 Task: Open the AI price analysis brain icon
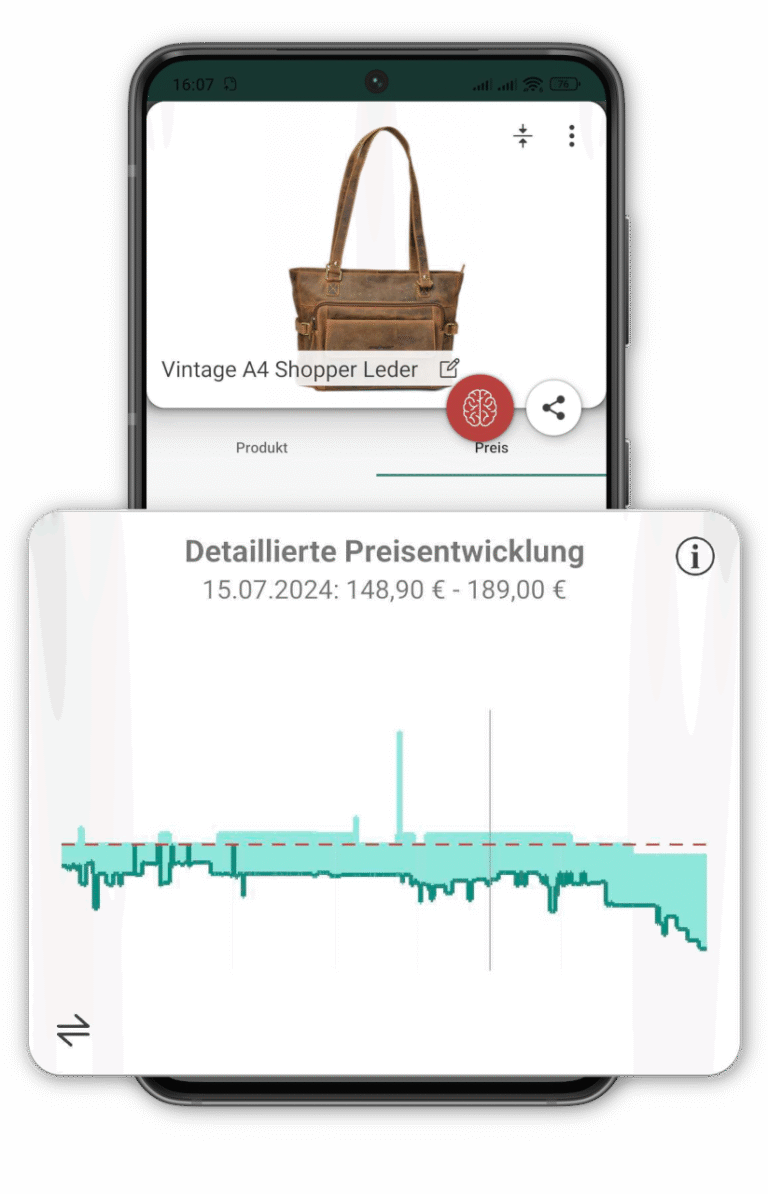480,408
